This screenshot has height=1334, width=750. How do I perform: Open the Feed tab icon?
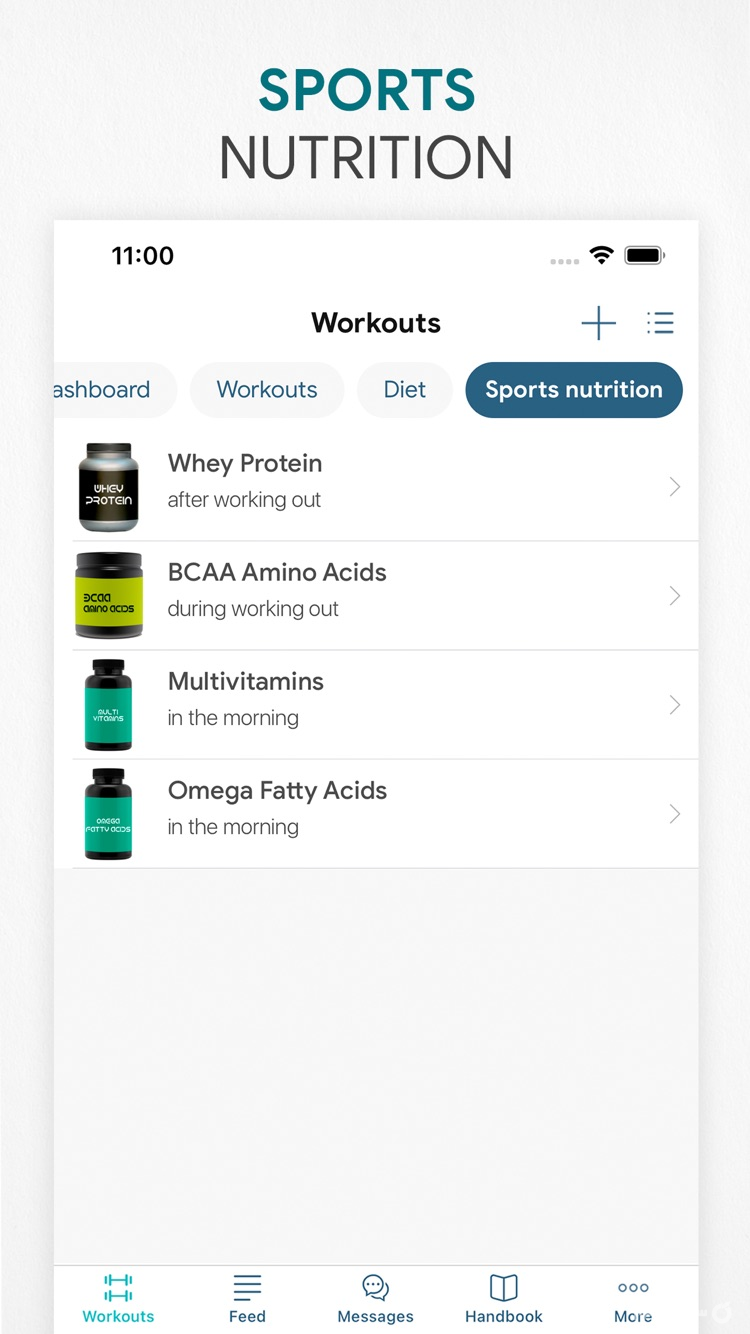247,1288
